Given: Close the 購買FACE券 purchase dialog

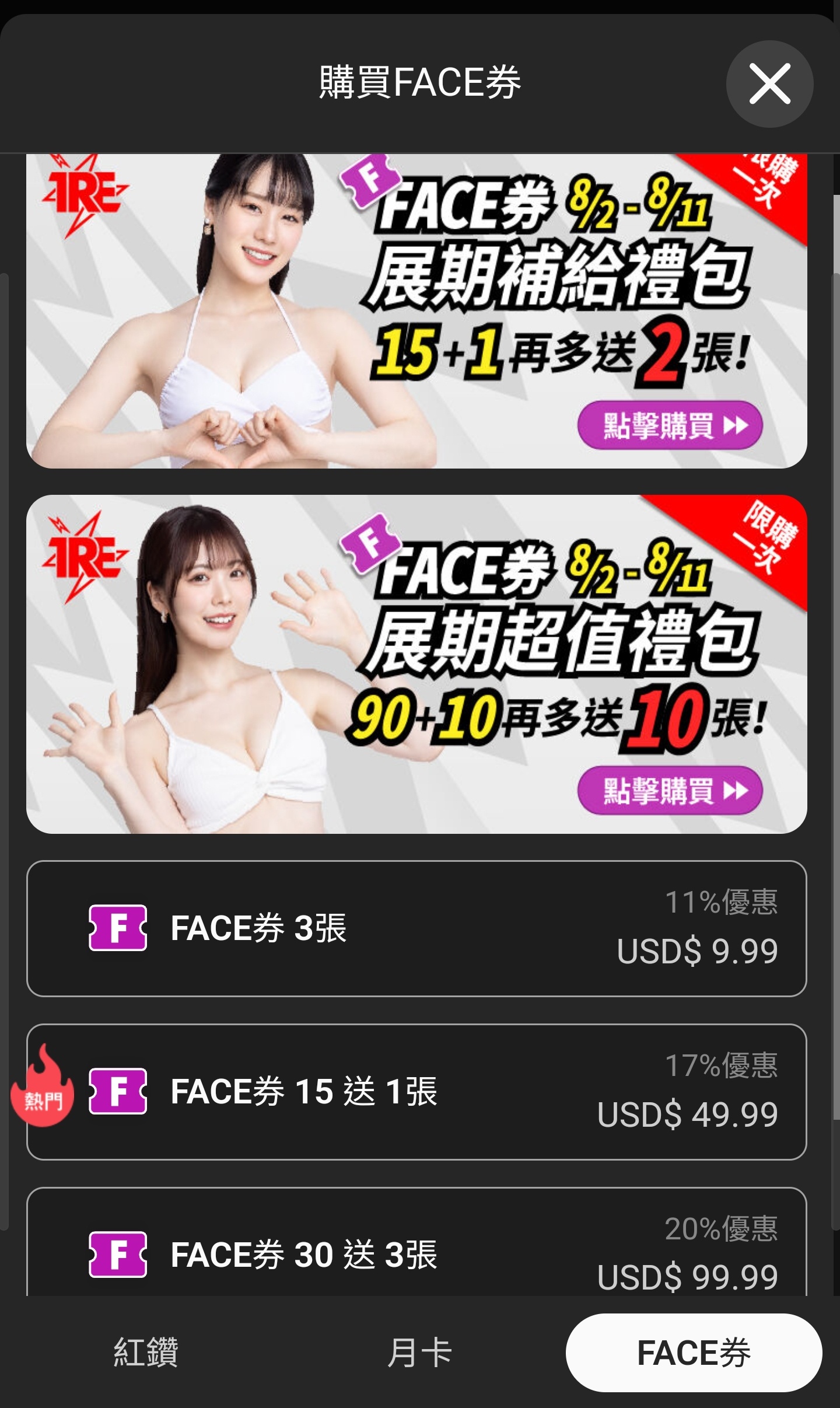Looking at the screenshot, I should pyautogui.click(x=769, y=84).
